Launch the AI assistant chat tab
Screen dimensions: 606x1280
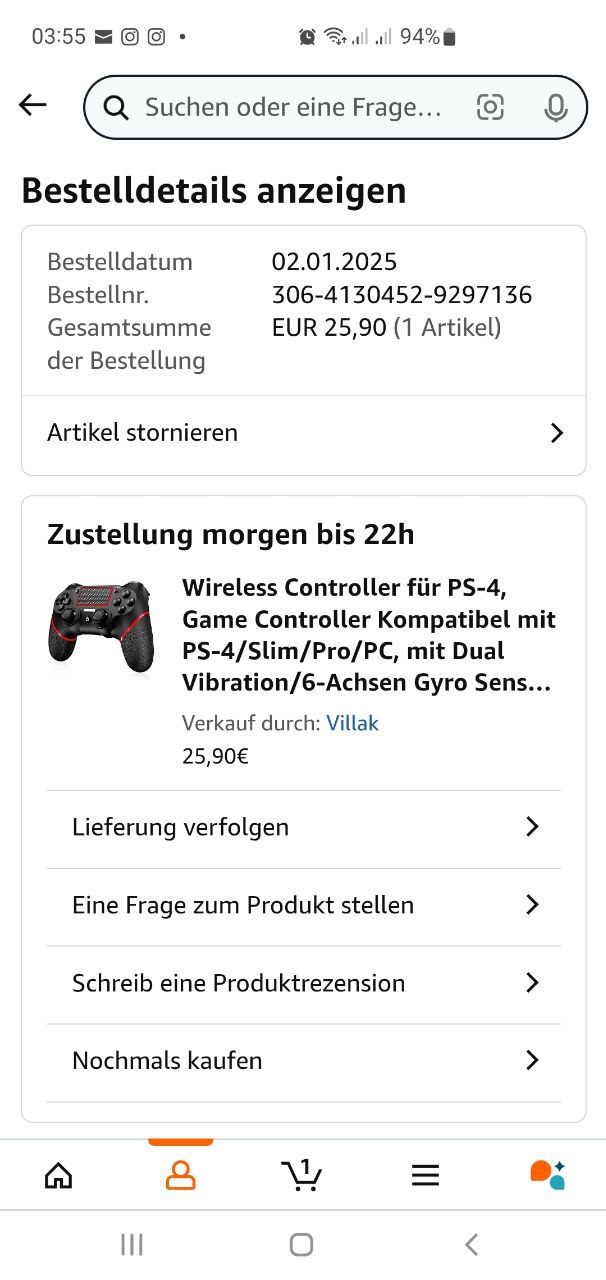tap(547, 1174)
